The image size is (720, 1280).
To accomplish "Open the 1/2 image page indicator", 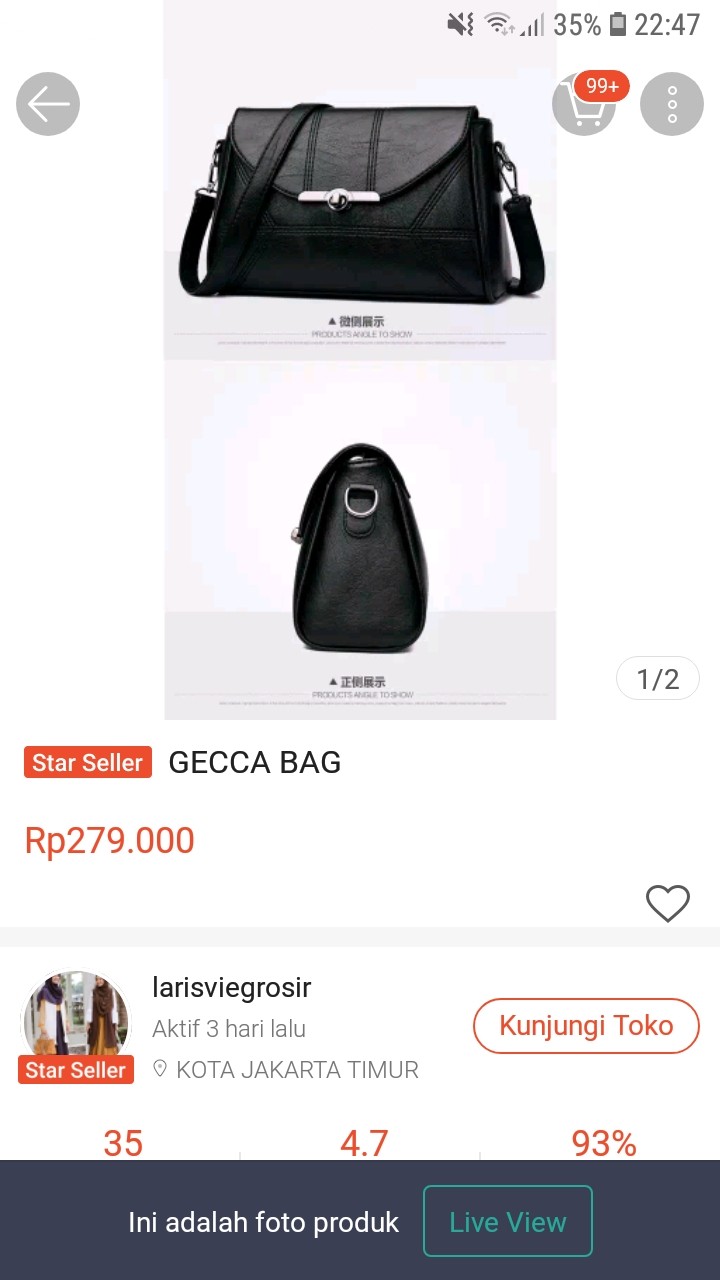I will click(x=657, y=678).
